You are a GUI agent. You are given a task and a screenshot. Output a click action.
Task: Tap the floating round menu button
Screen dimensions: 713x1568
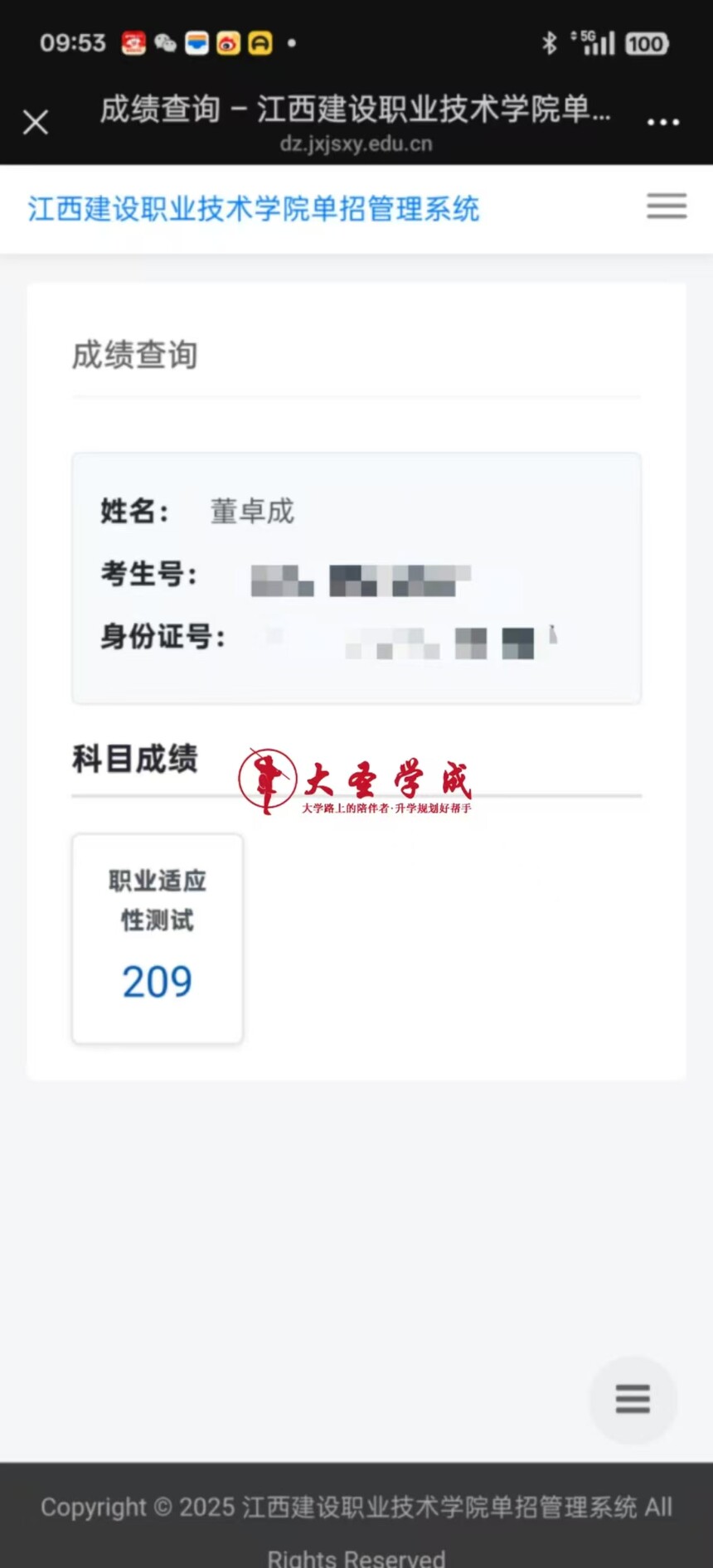point(633,1399)
